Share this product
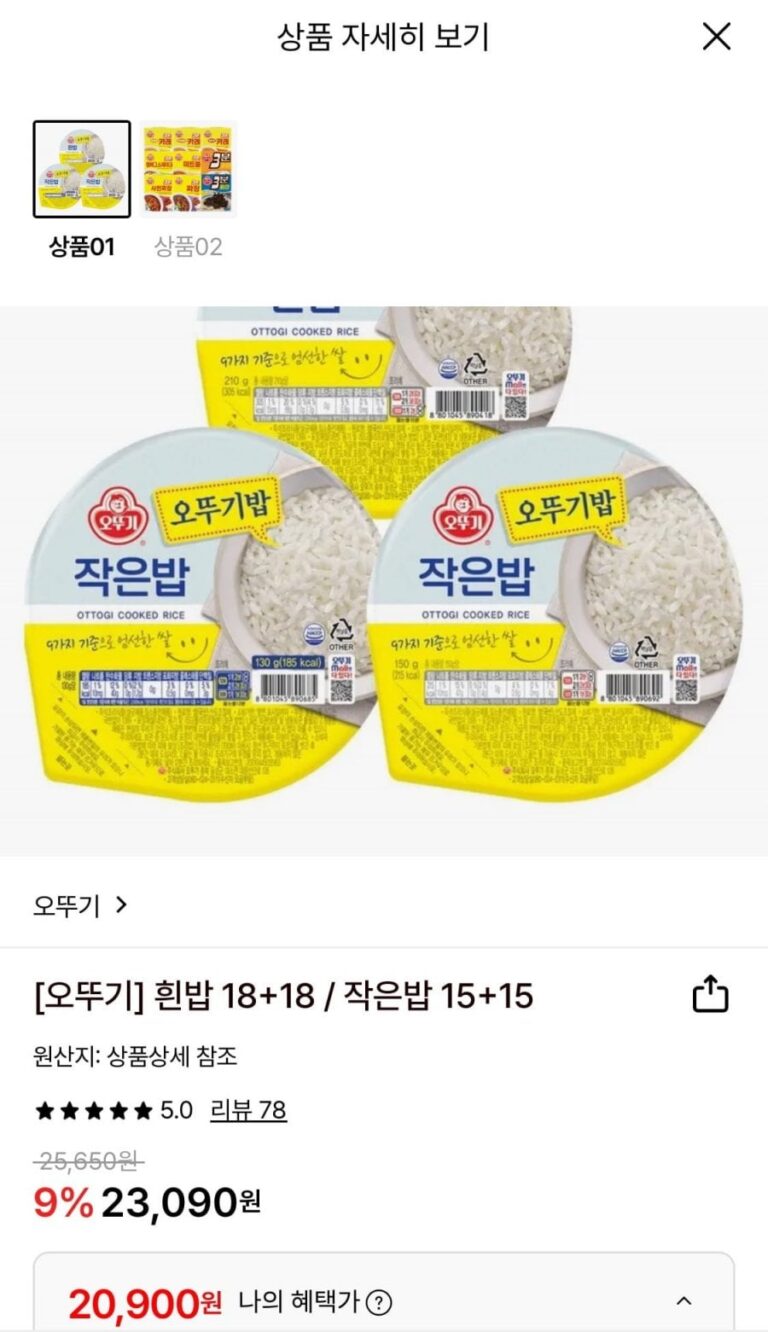768x1332 pixels. (x=711, y=995)
